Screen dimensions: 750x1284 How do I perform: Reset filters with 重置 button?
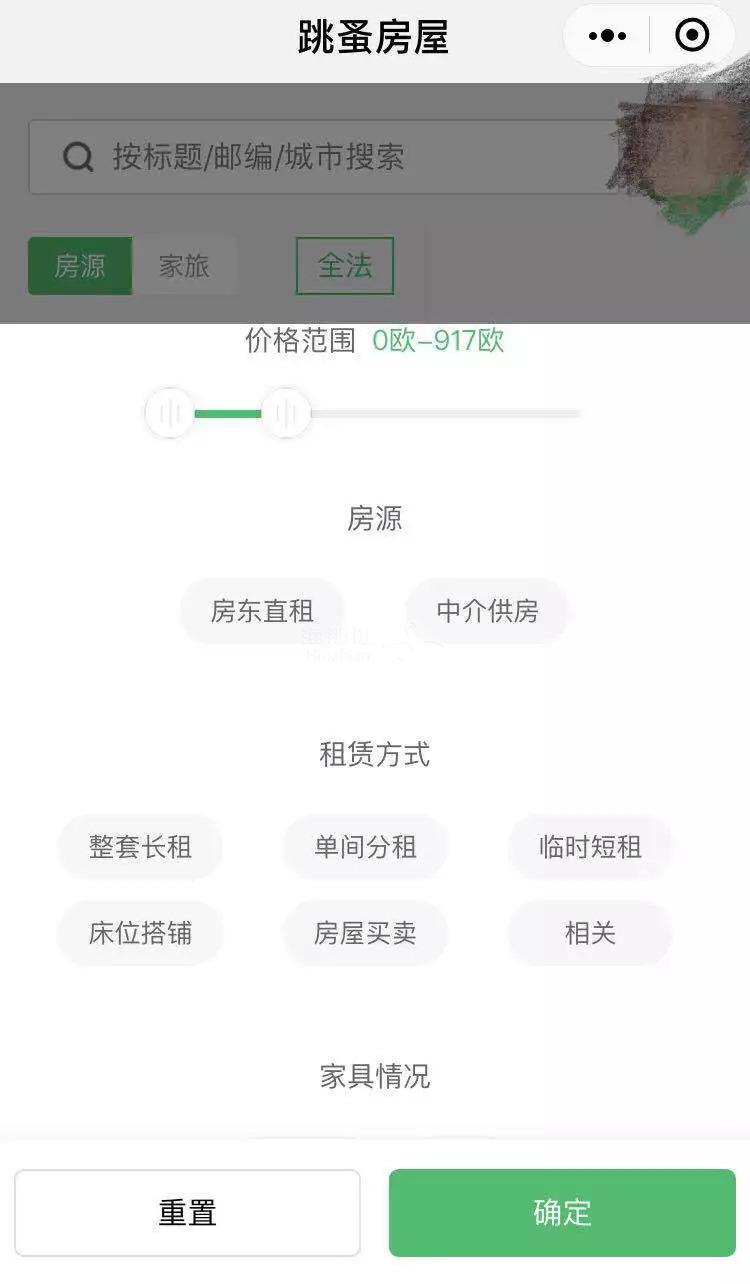[x=187, y=1213]
